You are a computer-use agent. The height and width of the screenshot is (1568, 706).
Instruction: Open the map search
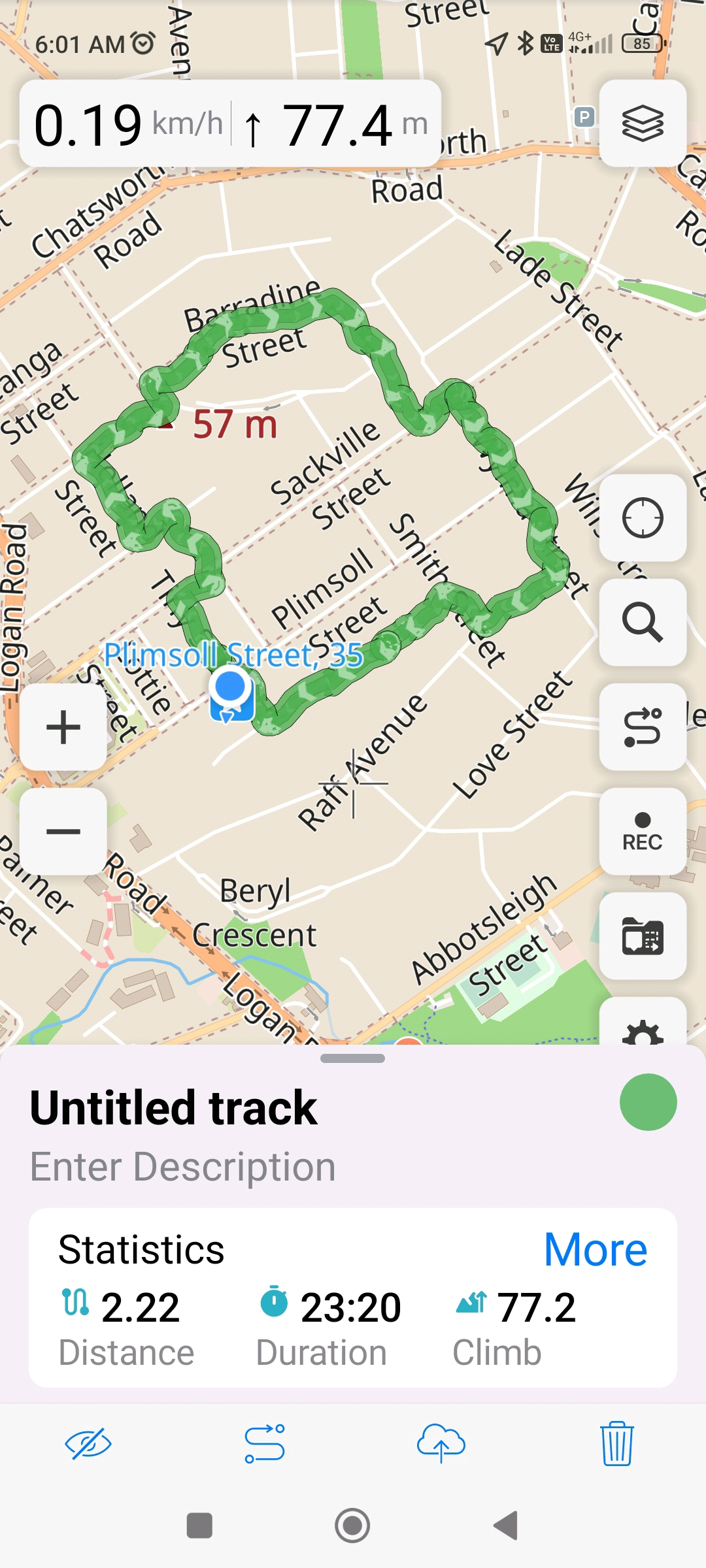click(643, 622)
